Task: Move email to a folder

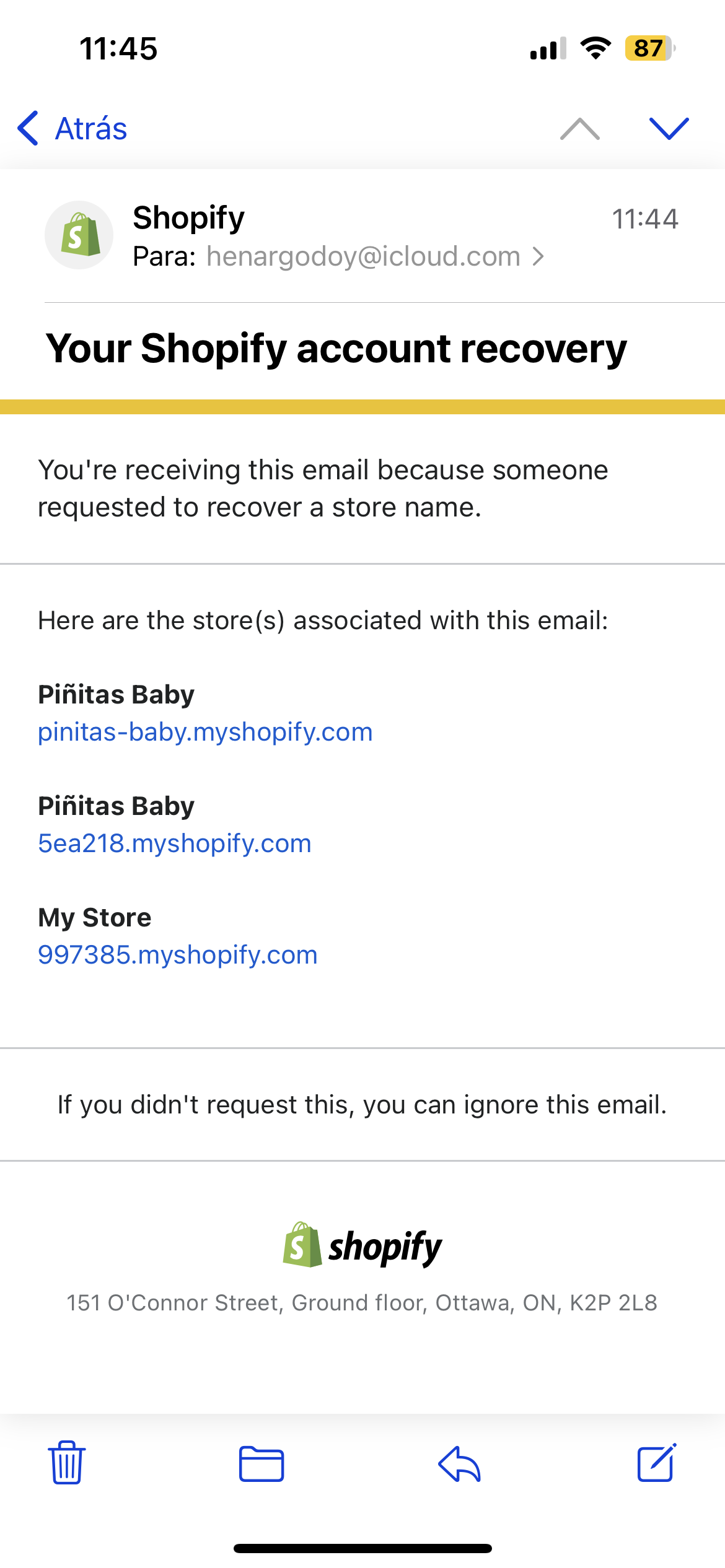Action: 261,1464
